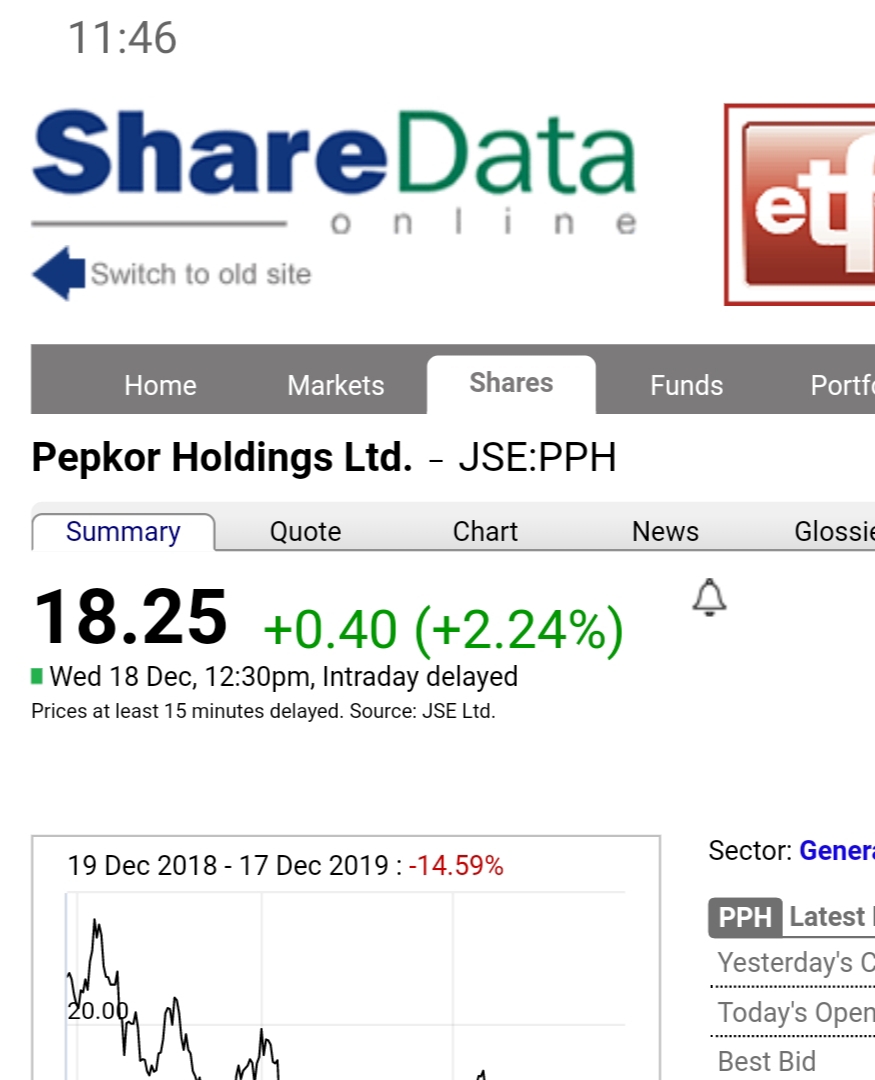Open the Funds section
Screen dimensions: 875x1080
pos(686,385)
